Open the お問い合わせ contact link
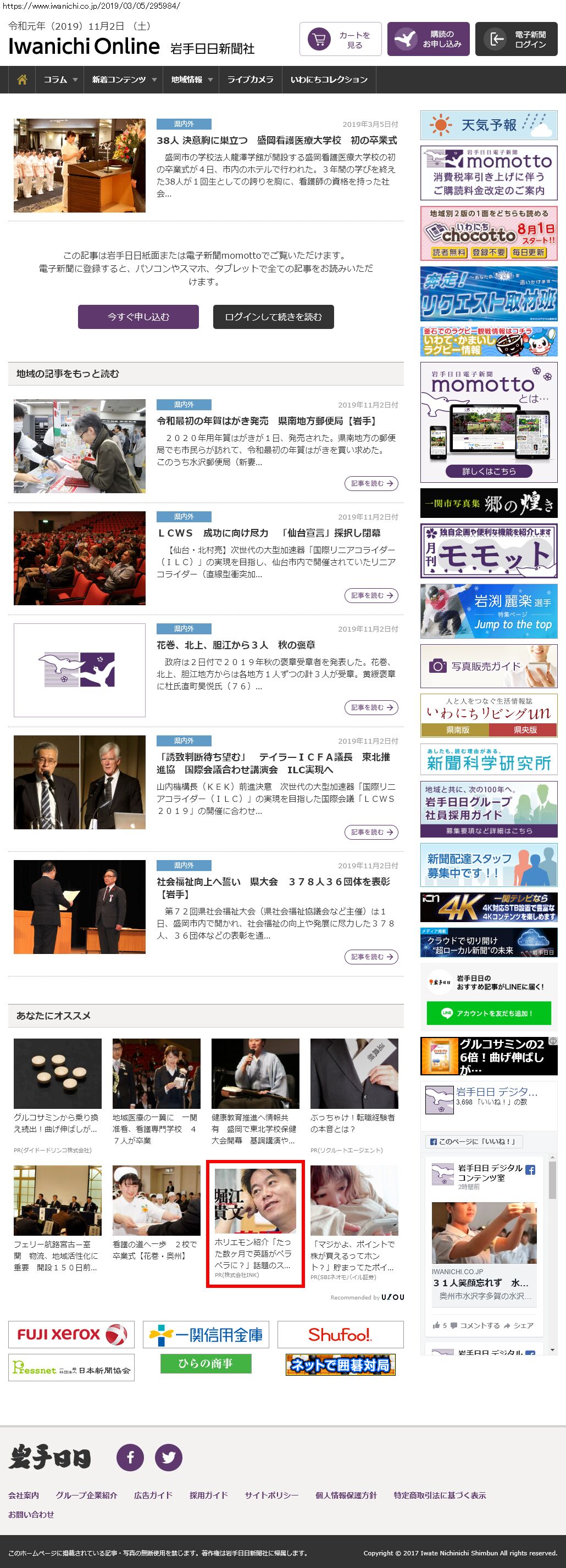Viewport: 566px width, 1568px height. coord(31,1514)
